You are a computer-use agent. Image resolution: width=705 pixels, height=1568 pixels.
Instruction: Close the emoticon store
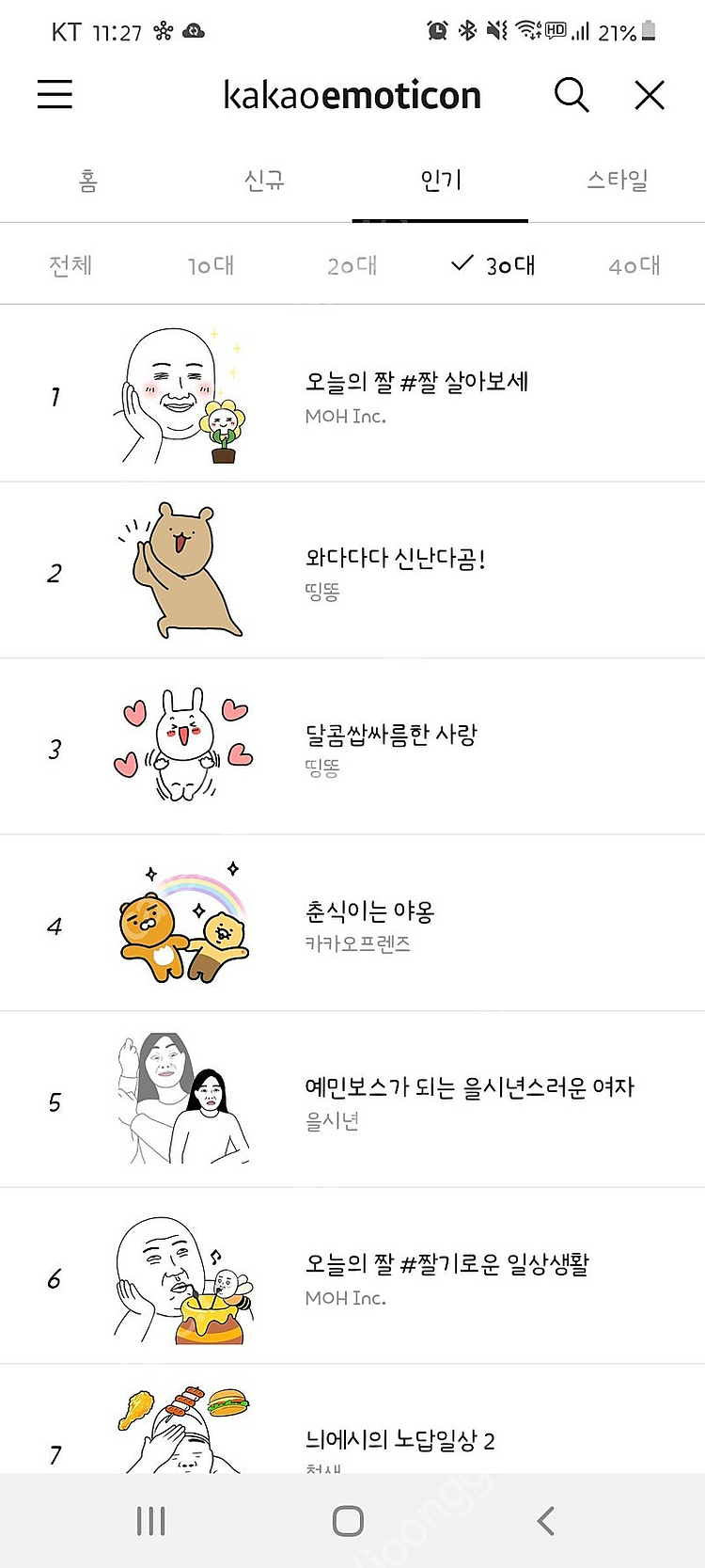650,95
